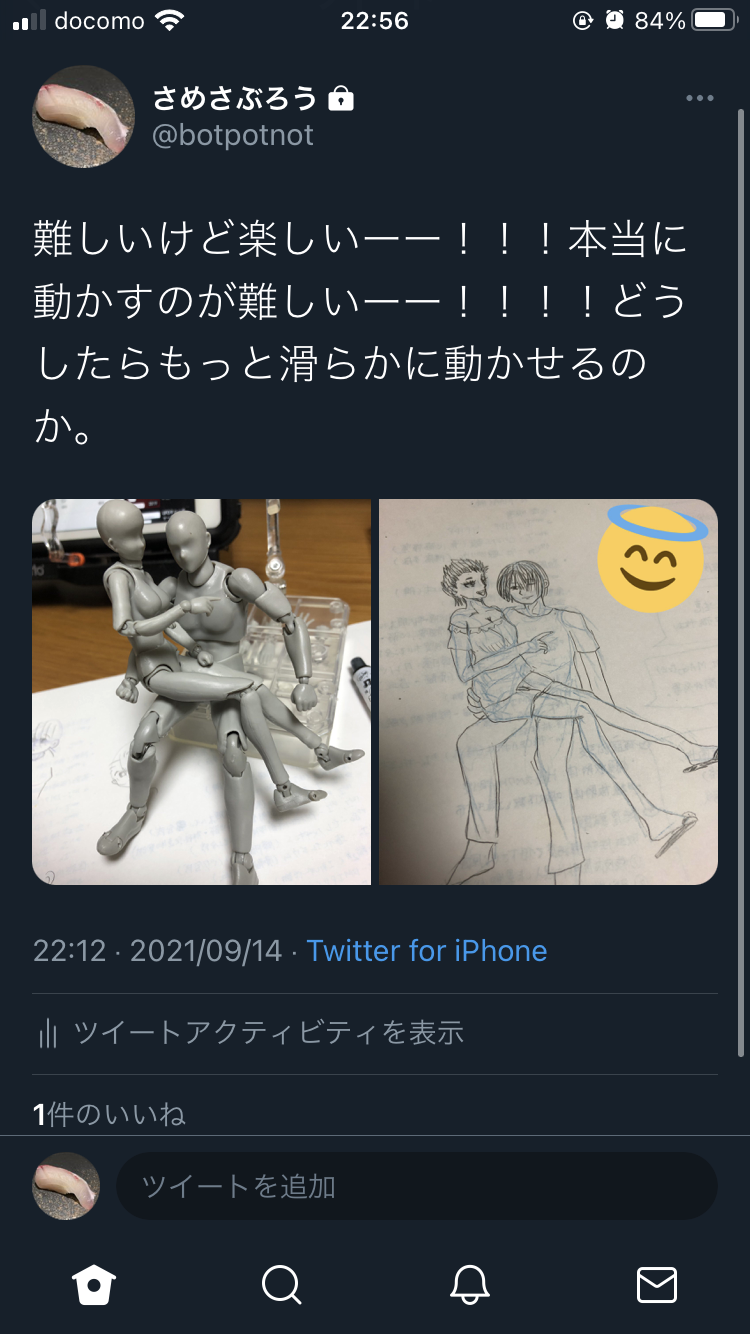Open the Notifications bell tab
Image resolution: width=750 pixels, height=1334 pixels.
click(469, 1284)
